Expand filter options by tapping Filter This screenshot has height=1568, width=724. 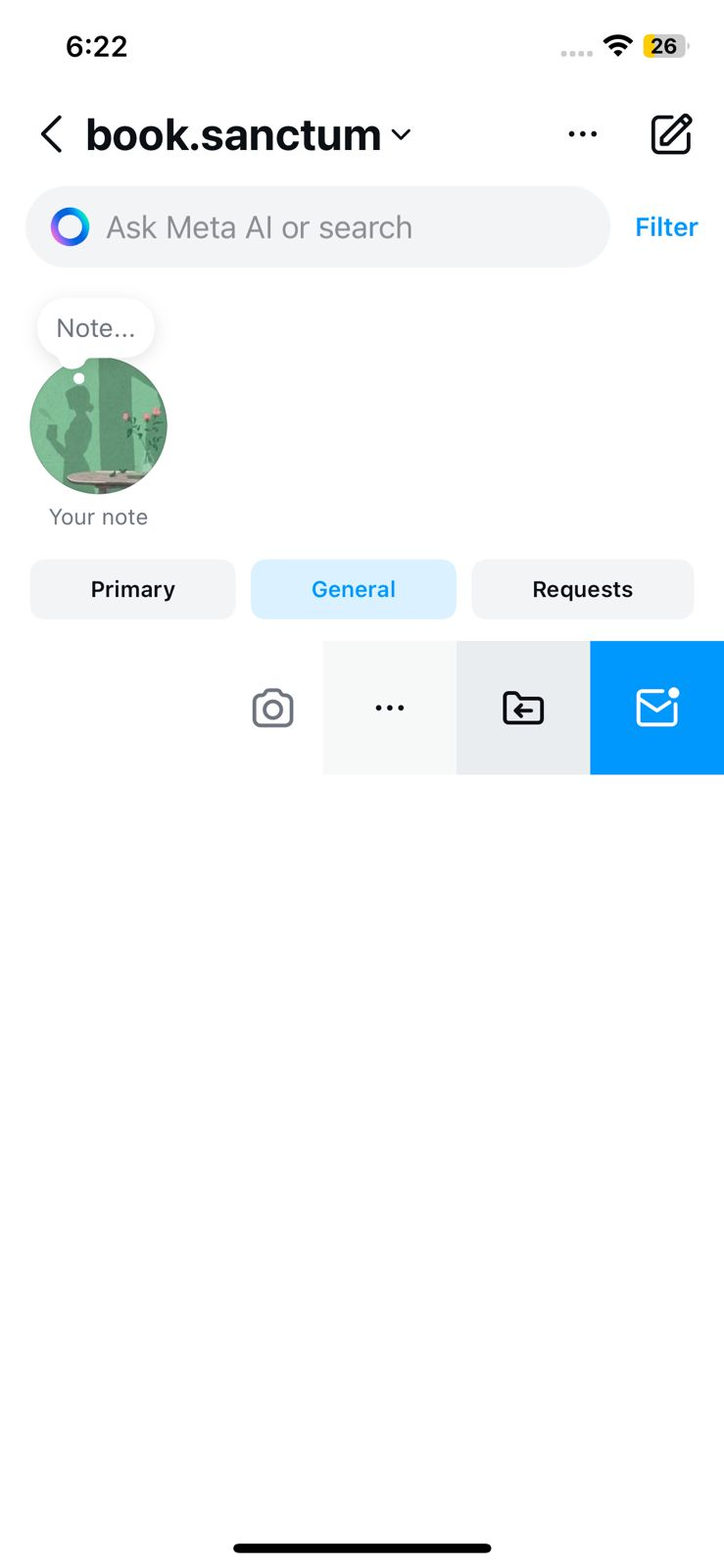665,226
